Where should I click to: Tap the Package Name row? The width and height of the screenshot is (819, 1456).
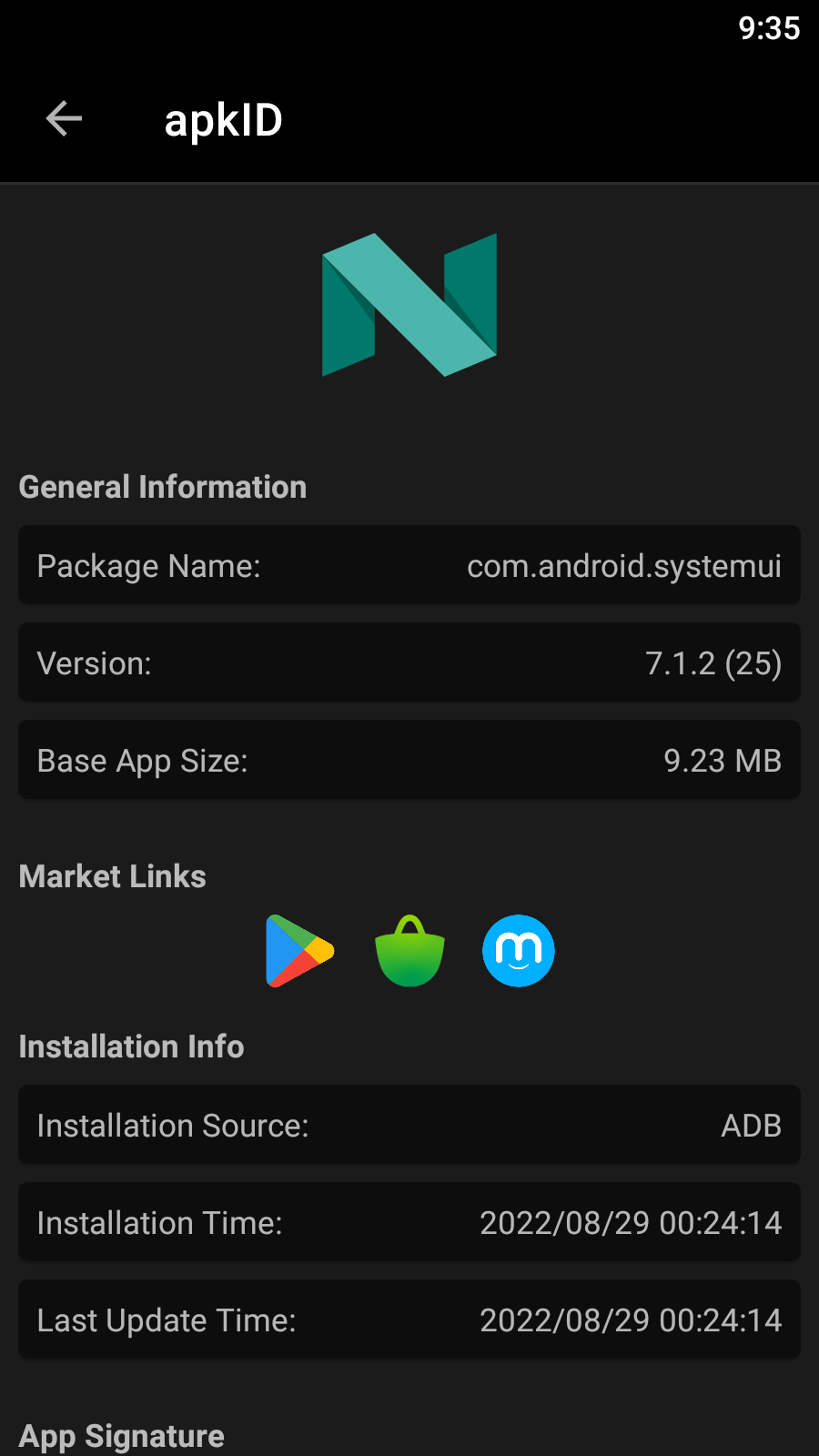click(409, 565)
